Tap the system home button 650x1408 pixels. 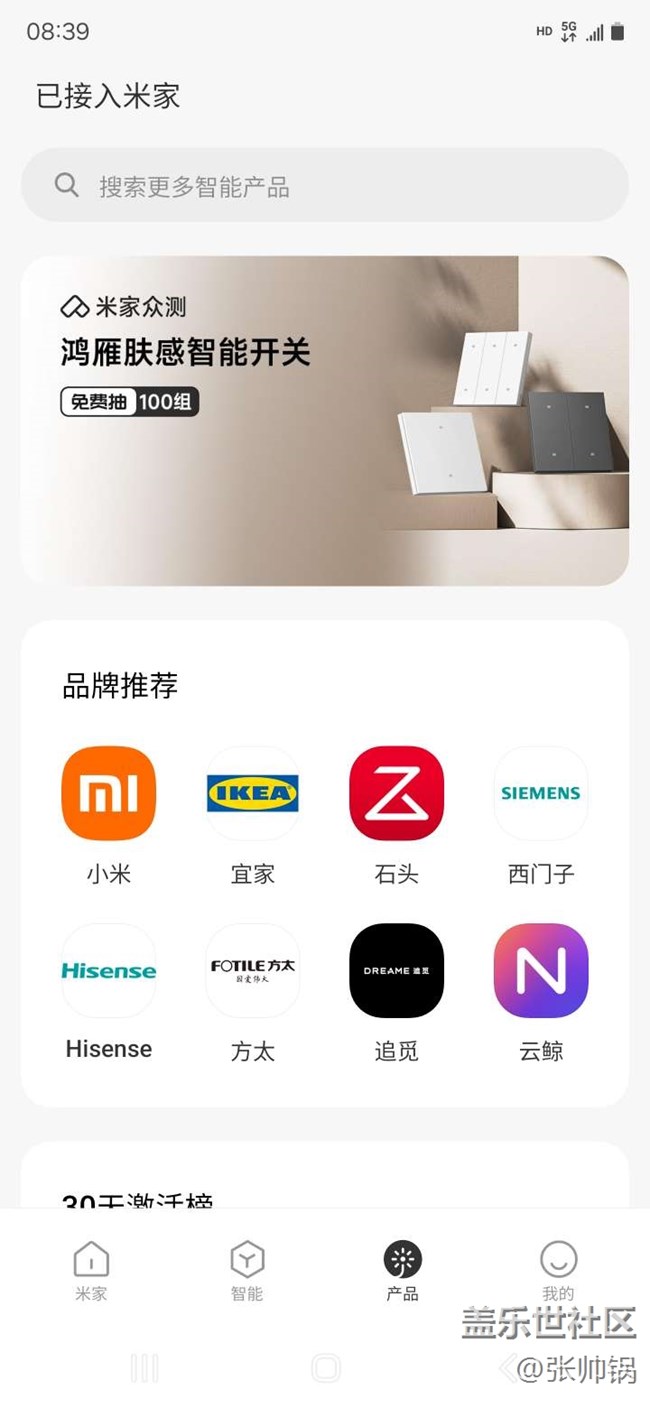326,1368
